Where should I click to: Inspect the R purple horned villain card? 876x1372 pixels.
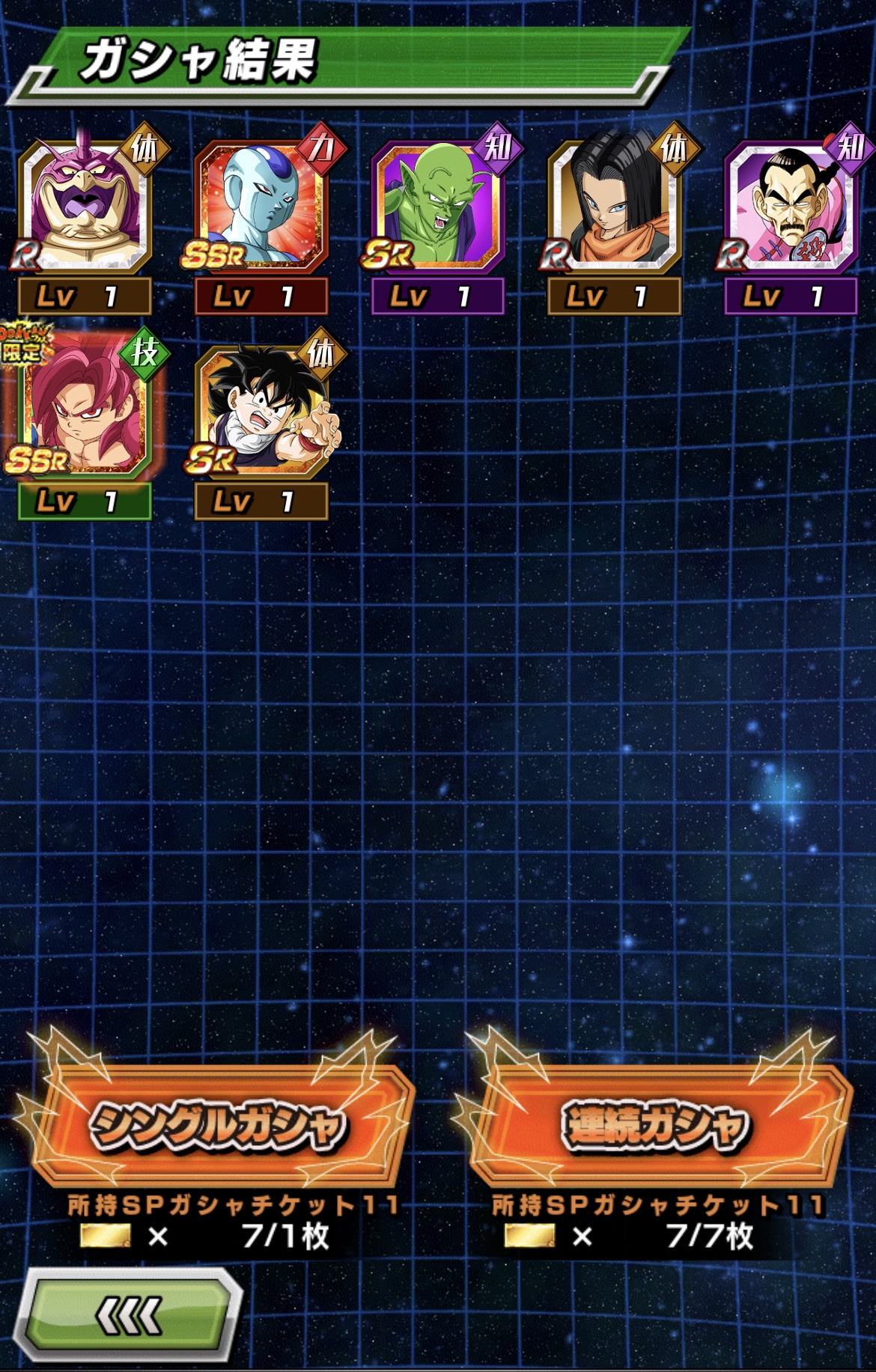85,206
